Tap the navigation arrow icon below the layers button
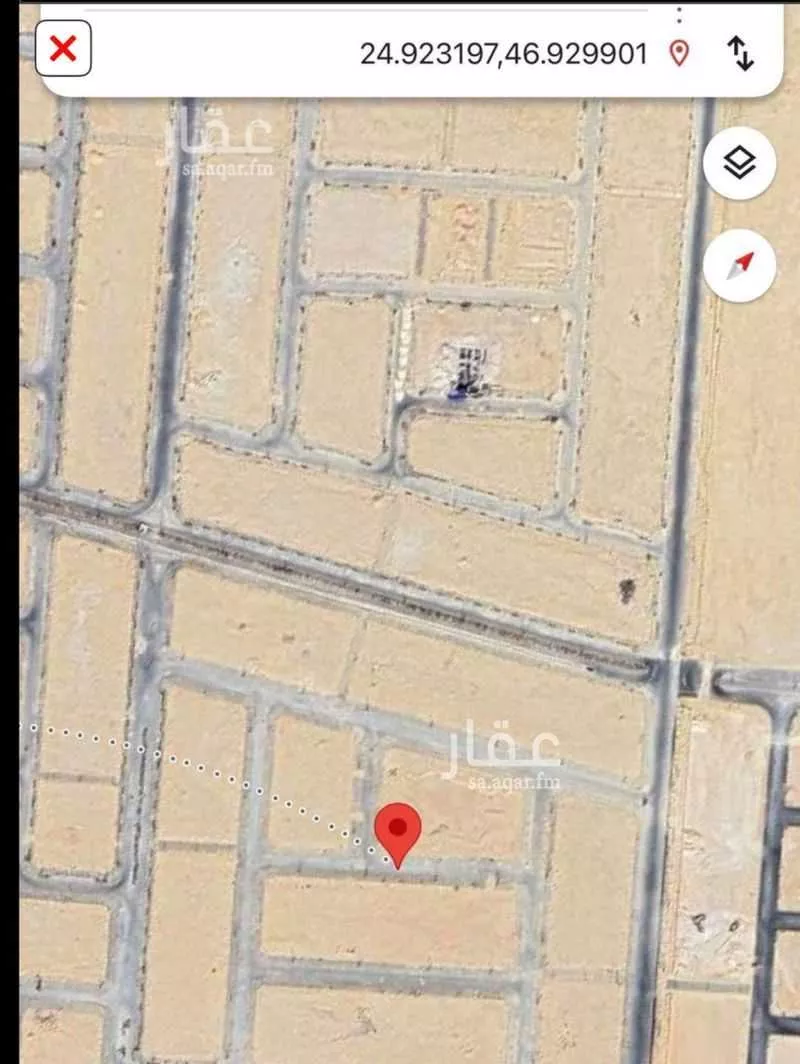Image resolution: width=800 pixels, height=1064 pixels. 737,264
